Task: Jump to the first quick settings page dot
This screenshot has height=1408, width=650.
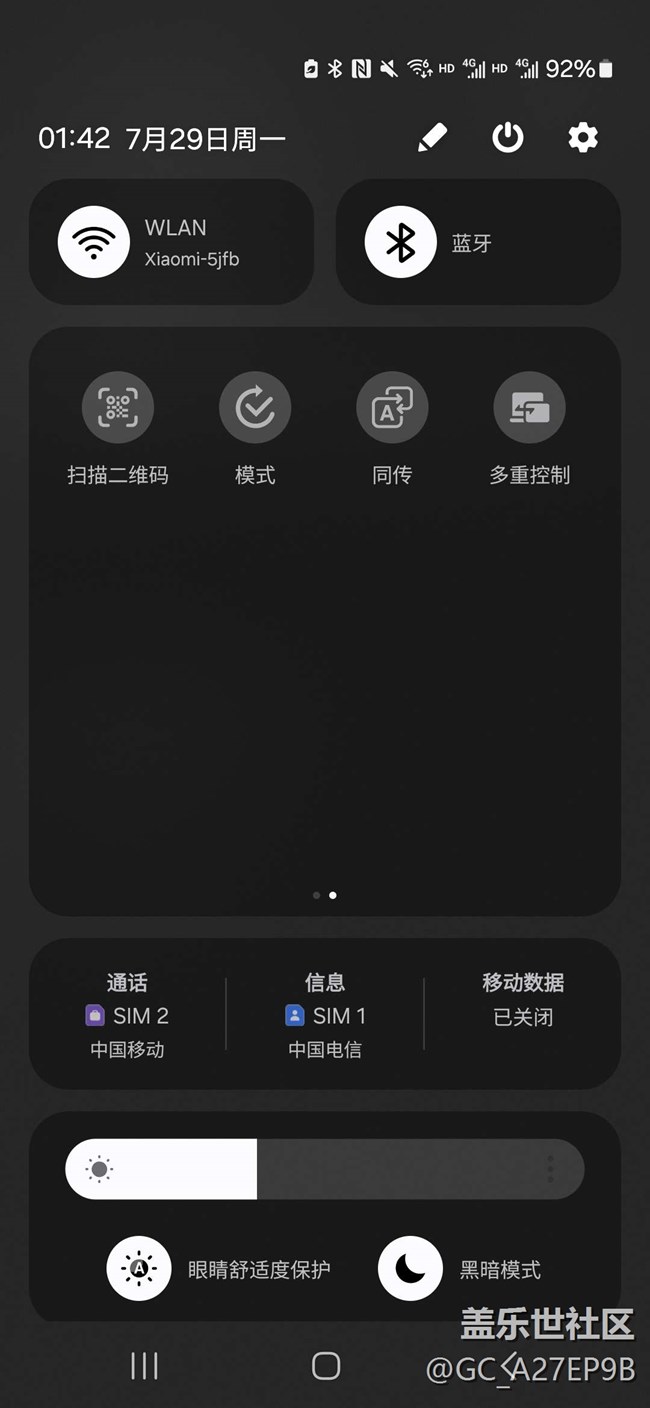Action: click(x=317, y=895)
